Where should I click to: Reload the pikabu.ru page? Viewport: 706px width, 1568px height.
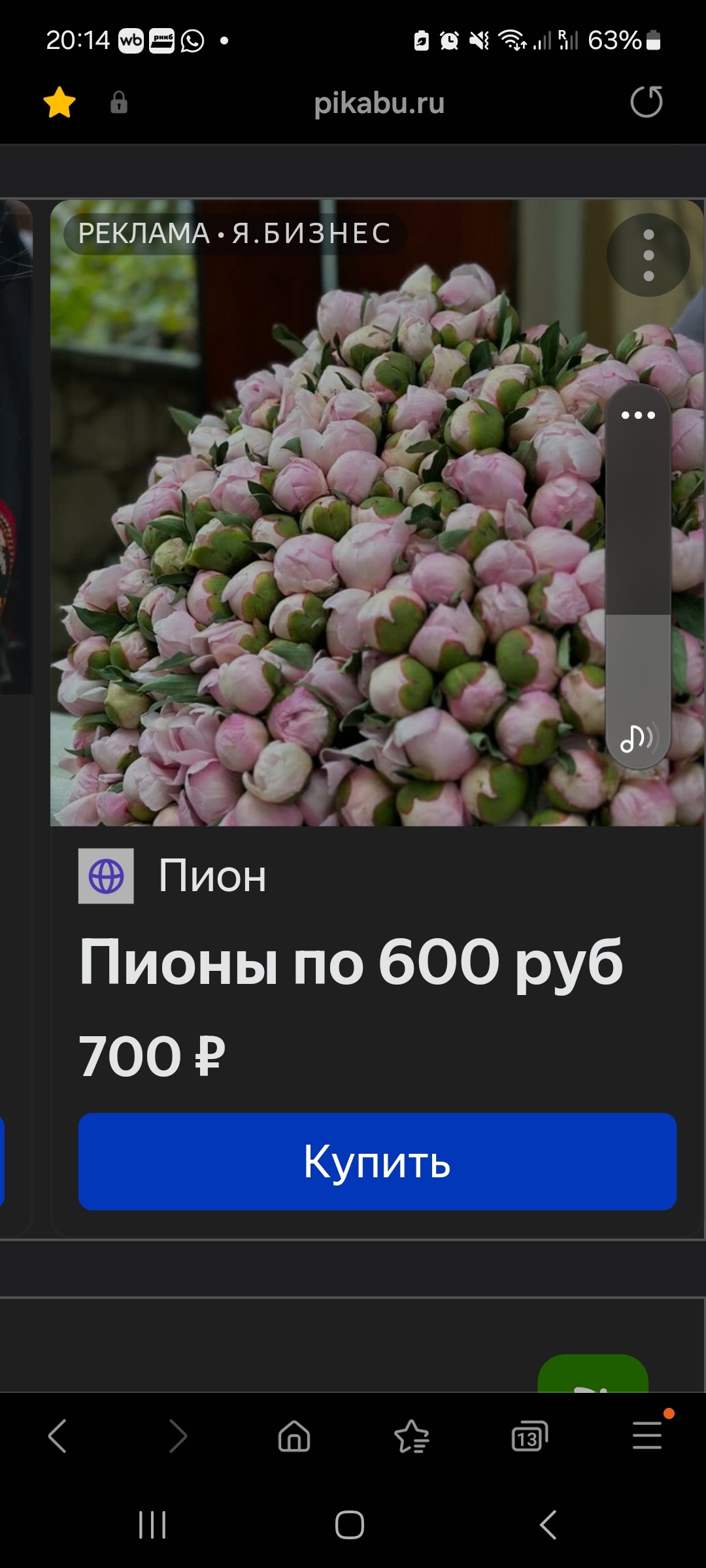click(646, 102)
